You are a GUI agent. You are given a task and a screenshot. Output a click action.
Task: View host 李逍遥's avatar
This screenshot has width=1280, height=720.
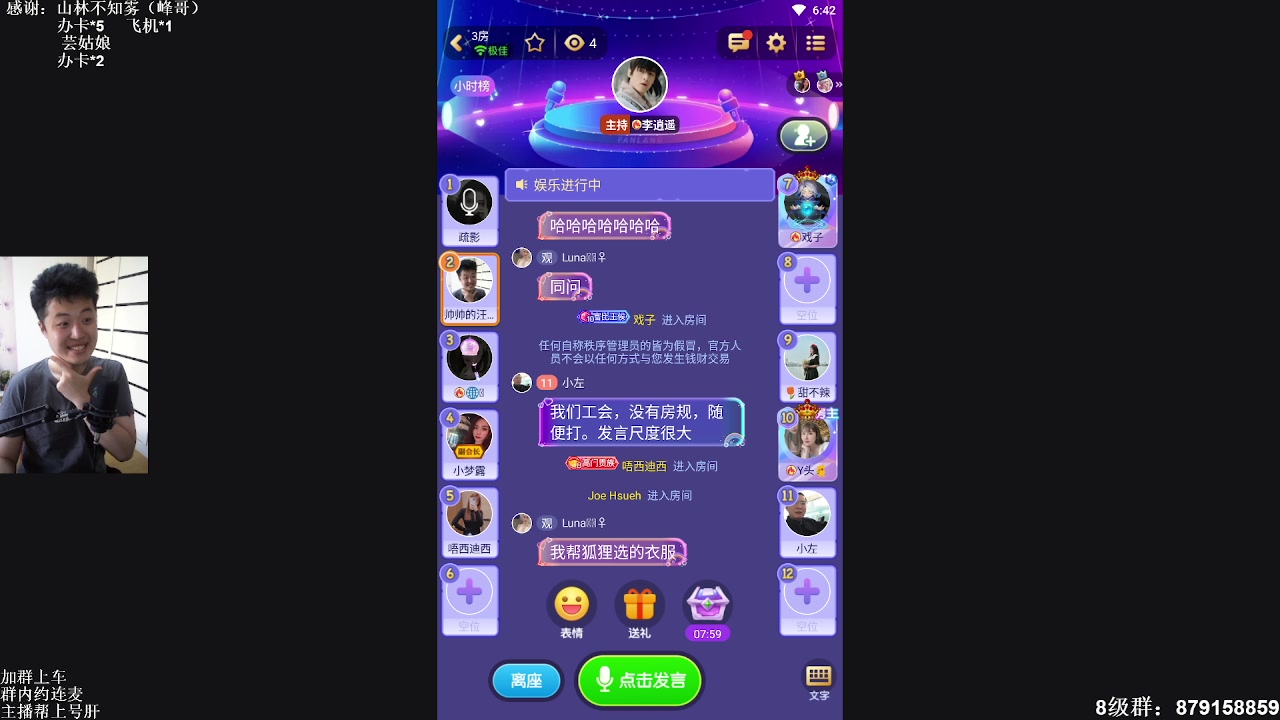pos(639,86)
